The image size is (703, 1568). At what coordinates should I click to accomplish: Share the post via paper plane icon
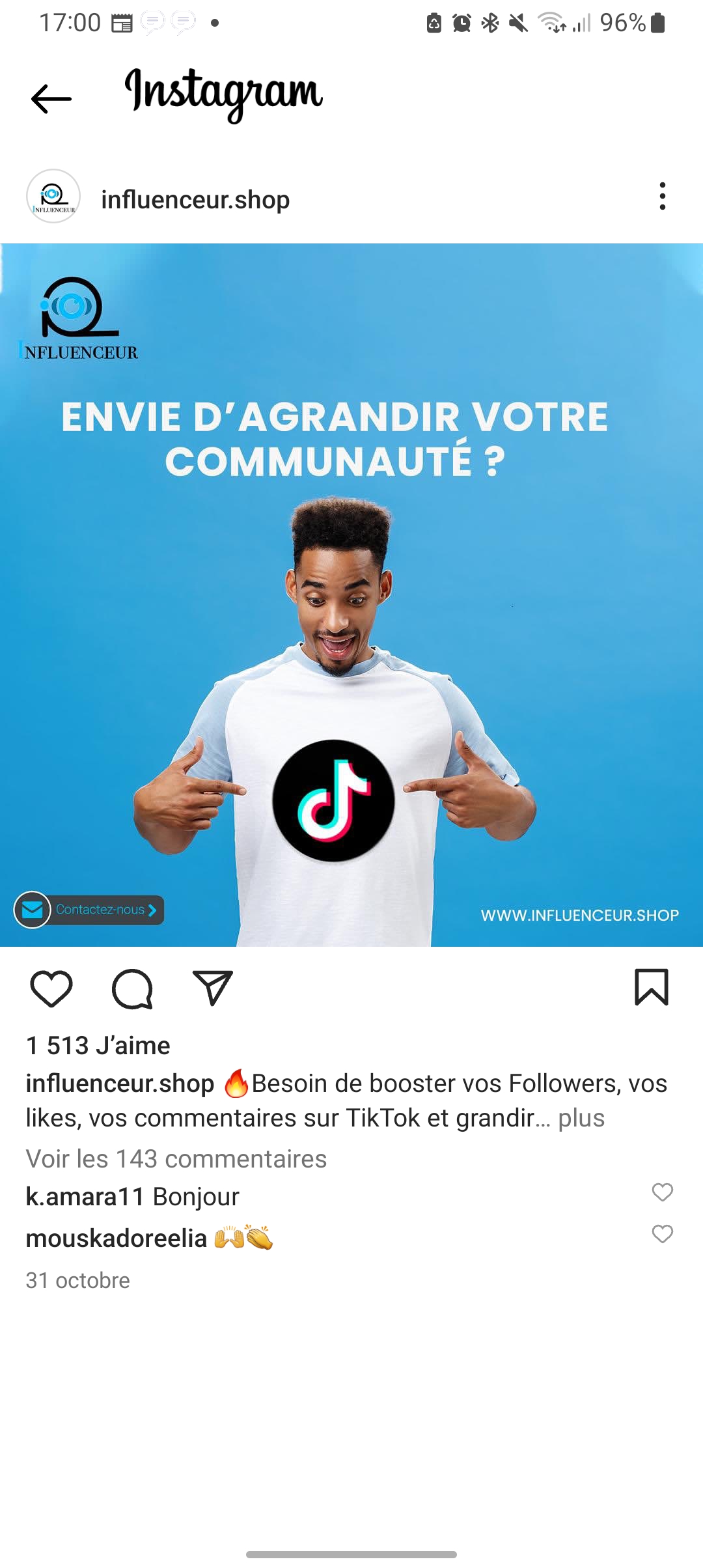click(212, 988)
